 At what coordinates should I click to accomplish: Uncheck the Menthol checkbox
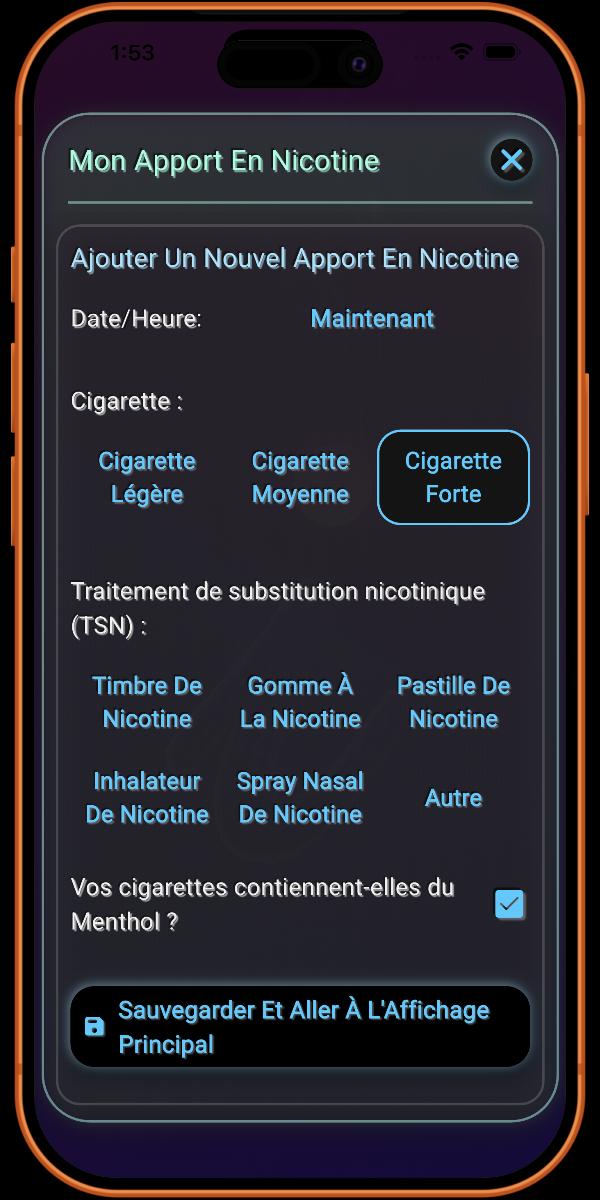510,904
